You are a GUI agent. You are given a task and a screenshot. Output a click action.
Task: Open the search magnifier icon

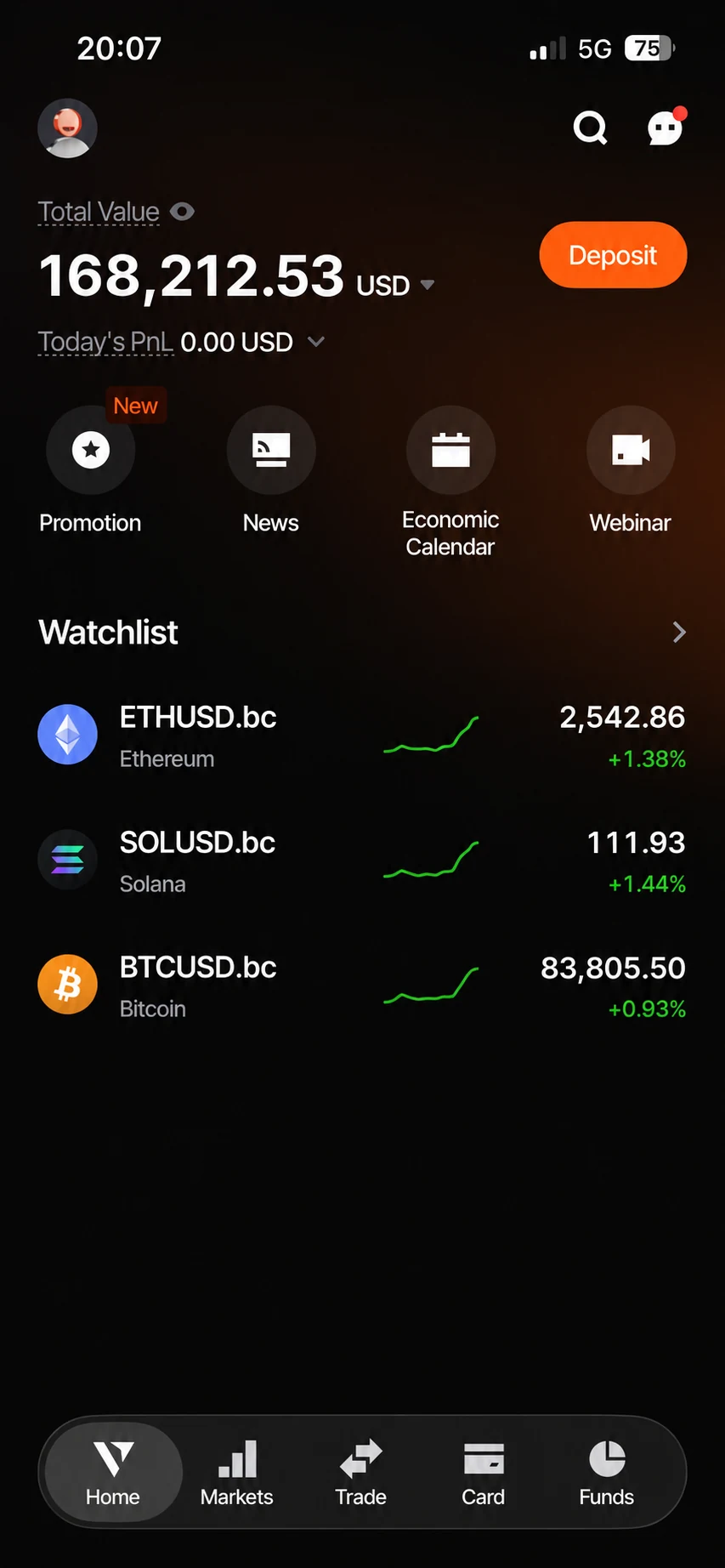[591, 128]
